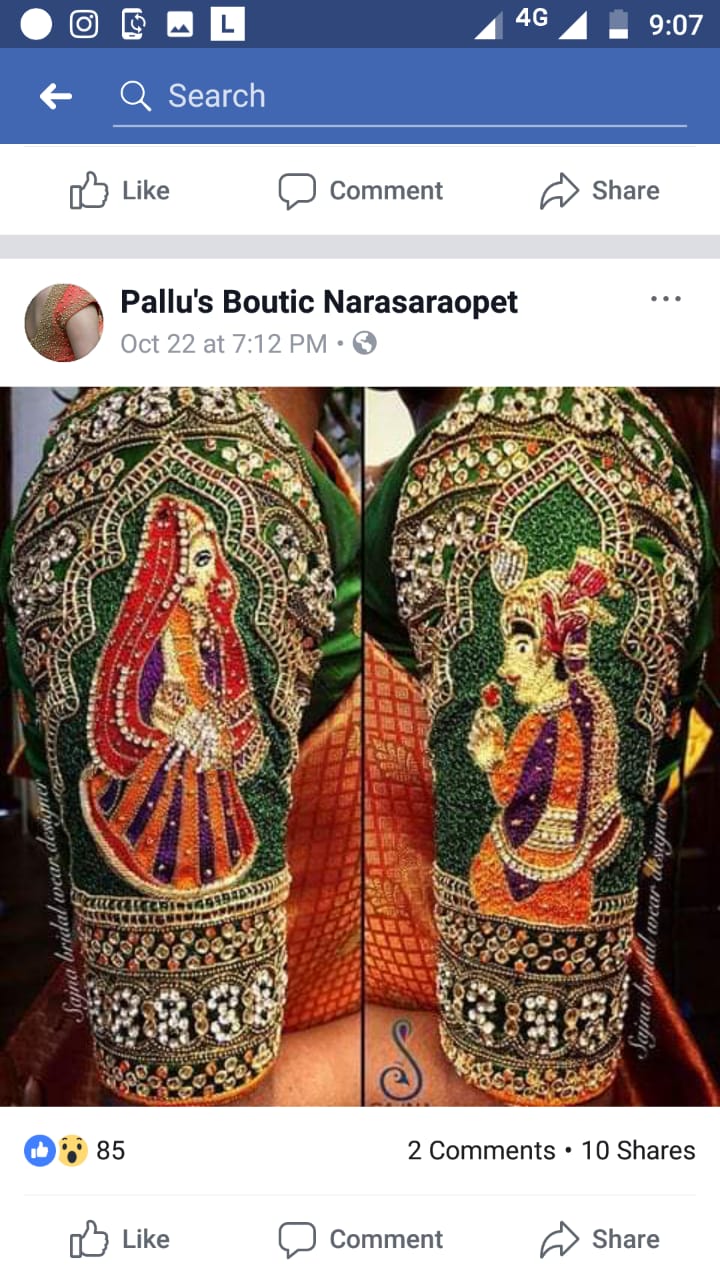Like Pallu's Boutic blouse post
720x1280 pixels.
coord(120,1239)
